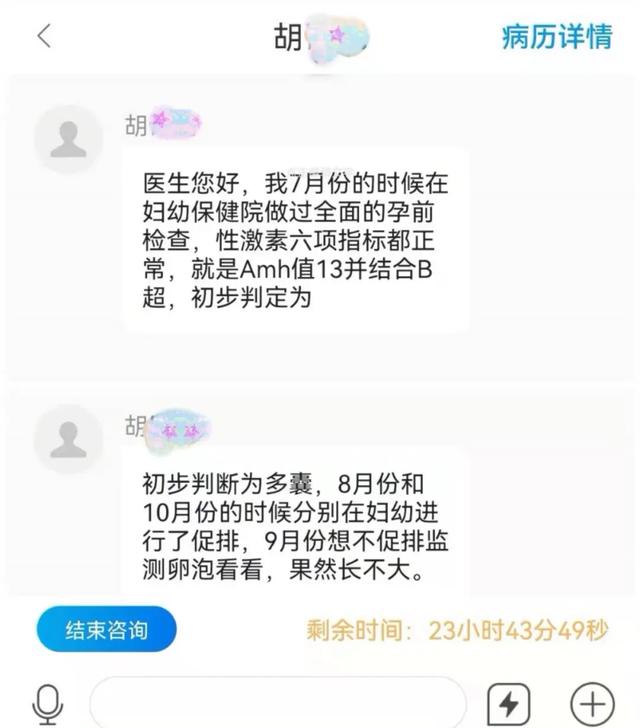Tap 结束咨询 to end consultation
The image size is (640, 728).
pos(106,630)
